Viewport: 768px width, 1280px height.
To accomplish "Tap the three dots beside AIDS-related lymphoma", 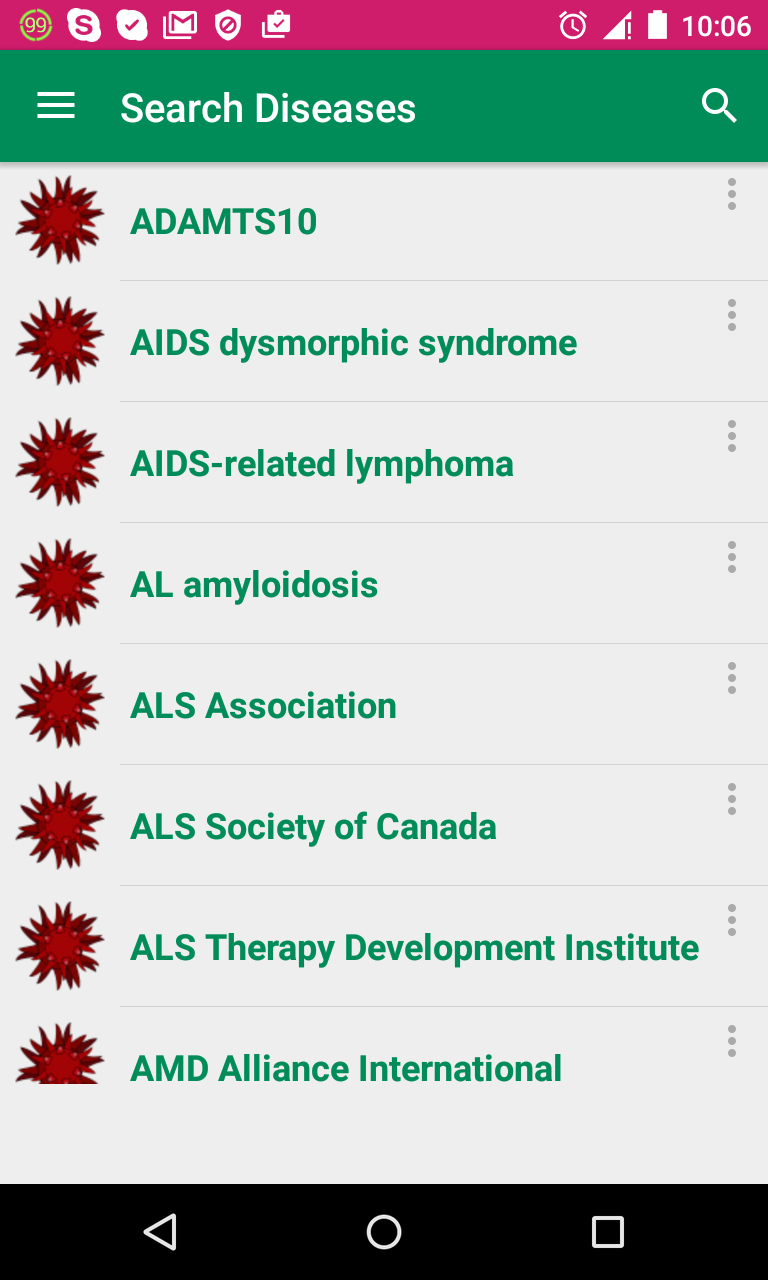I will [732, 436].
